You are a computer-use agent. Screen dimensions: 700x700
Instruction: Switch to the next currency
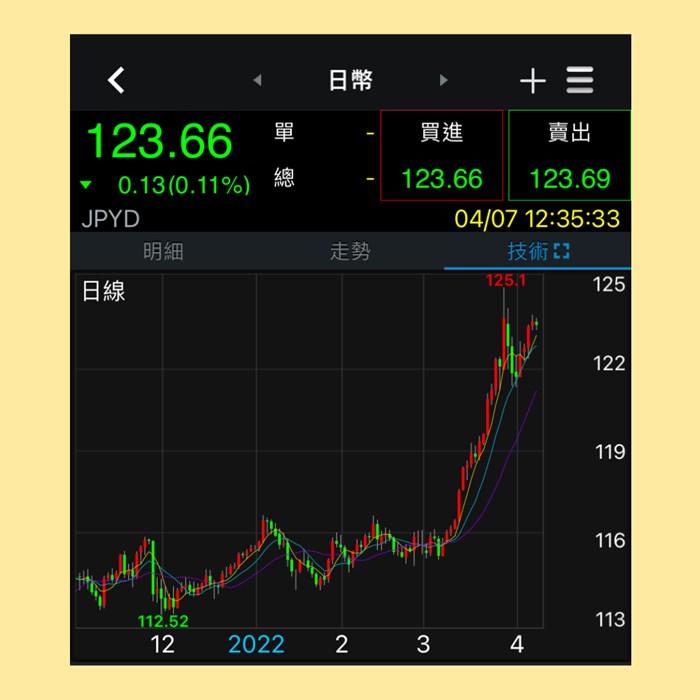(x=444, y=80)
